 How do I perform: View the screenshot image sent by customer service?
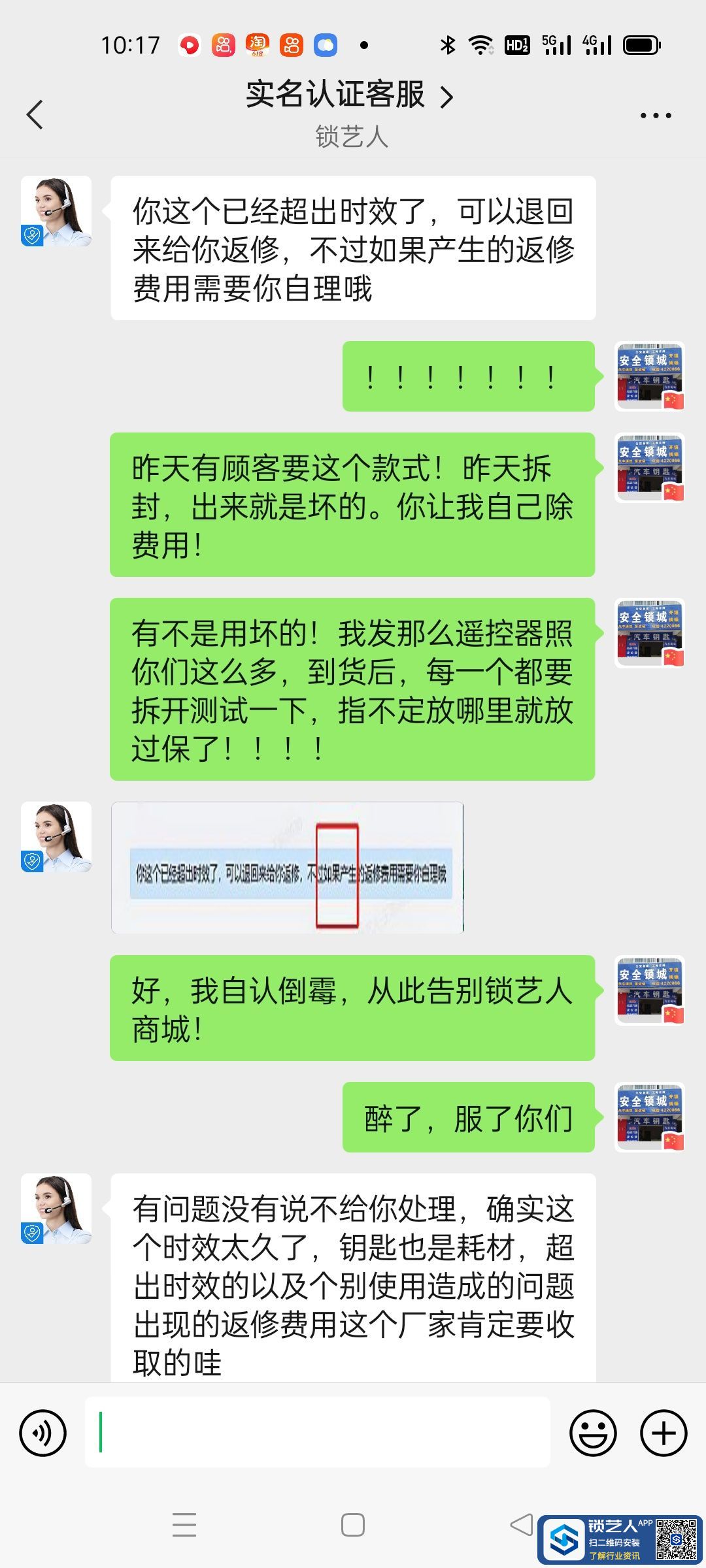288,868
